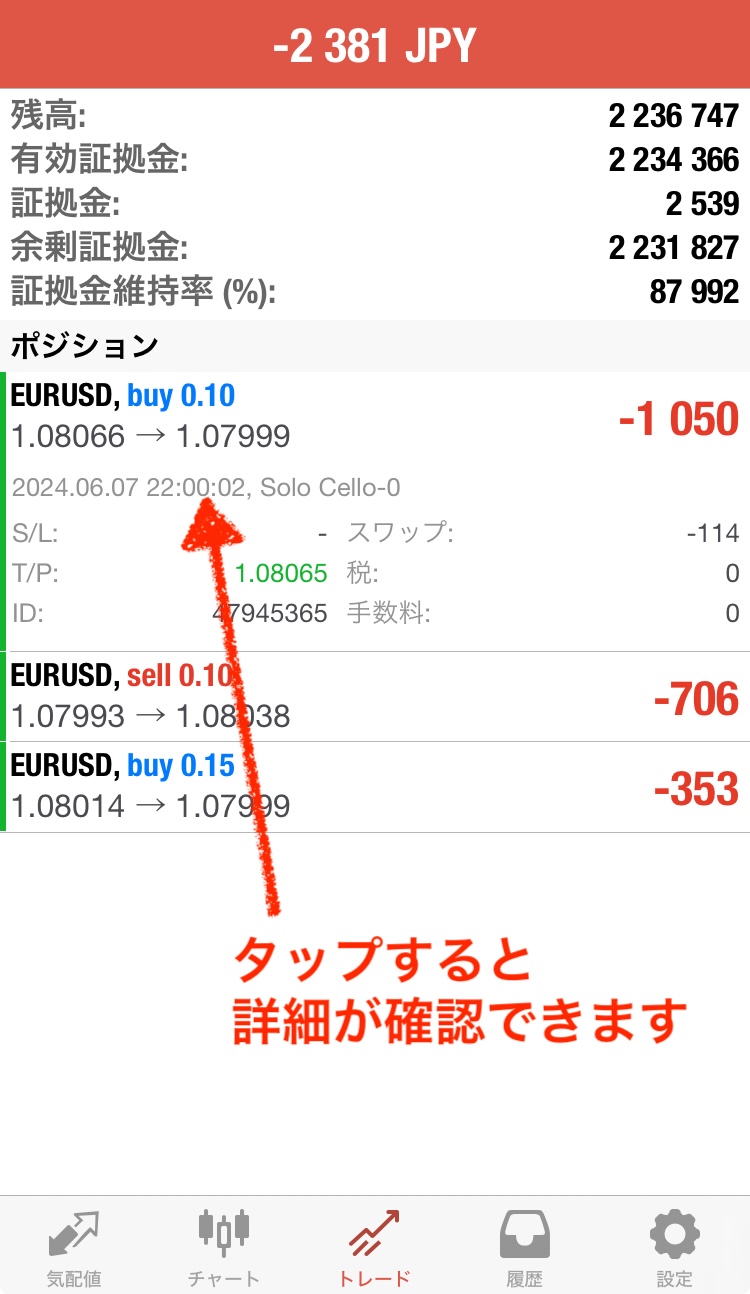Open the 設定 settings tab
Screen dimensions: 750x1294
tap(675, 1246)
